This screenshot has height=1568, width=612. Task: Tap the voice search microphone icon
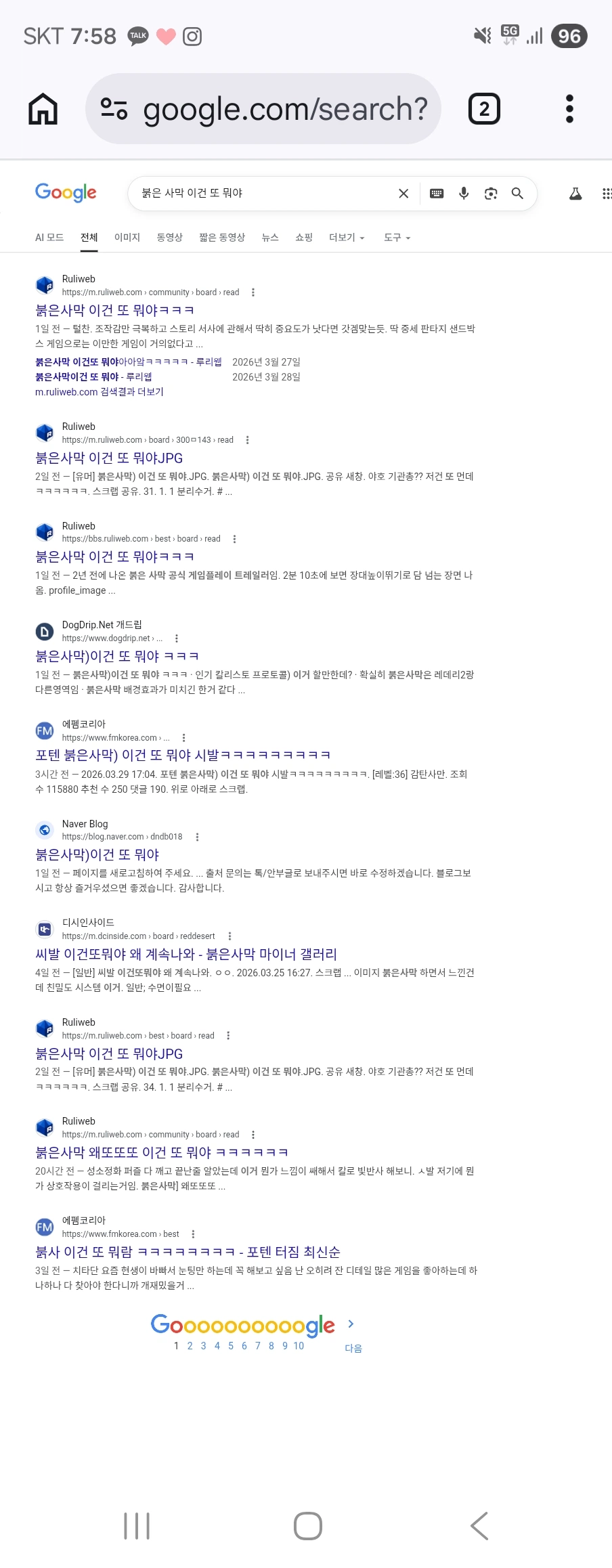463,193
